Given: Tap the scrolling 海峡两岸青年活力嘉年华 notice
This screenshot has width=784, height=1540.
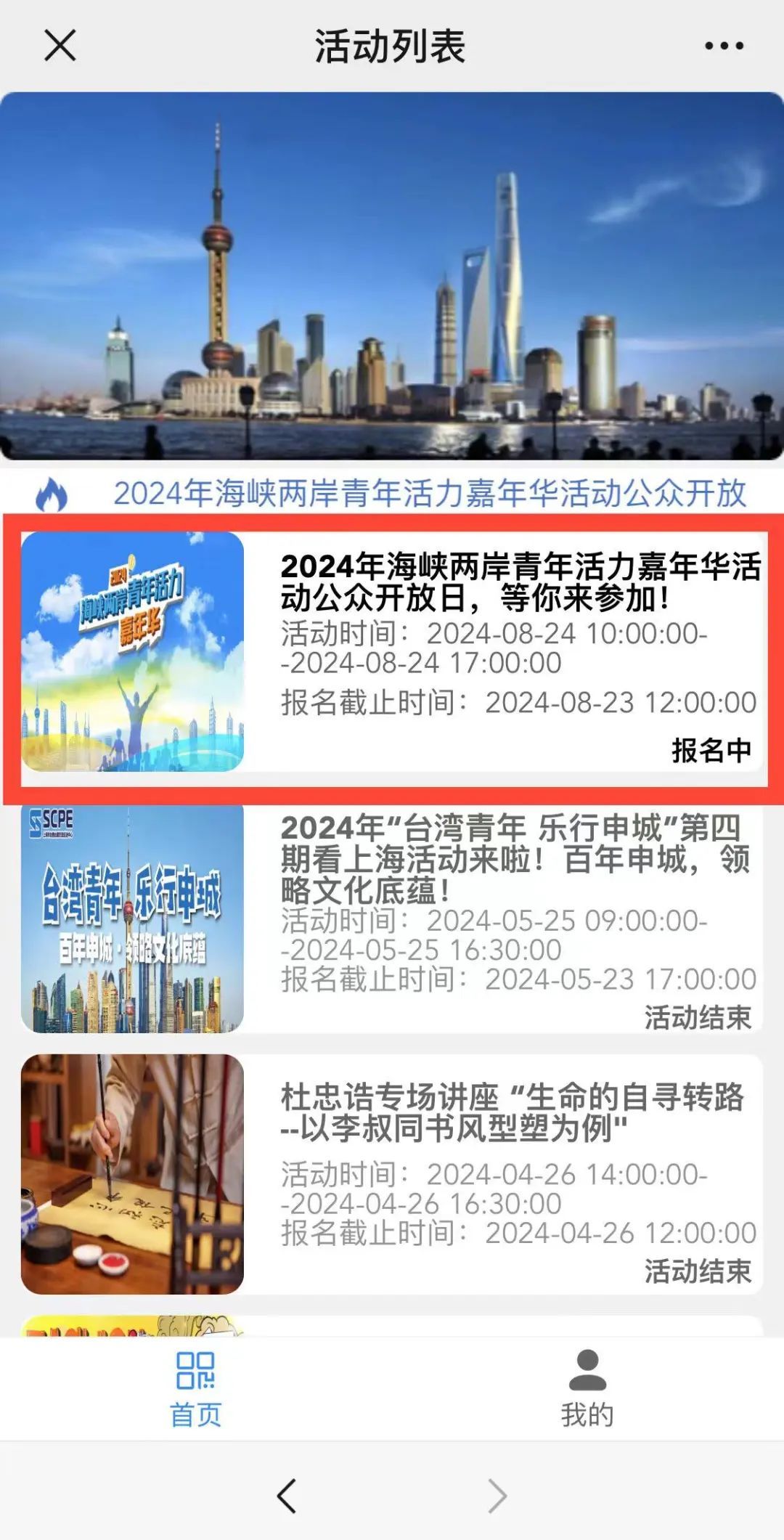Looking at the screenshot, I should (428, 494).
